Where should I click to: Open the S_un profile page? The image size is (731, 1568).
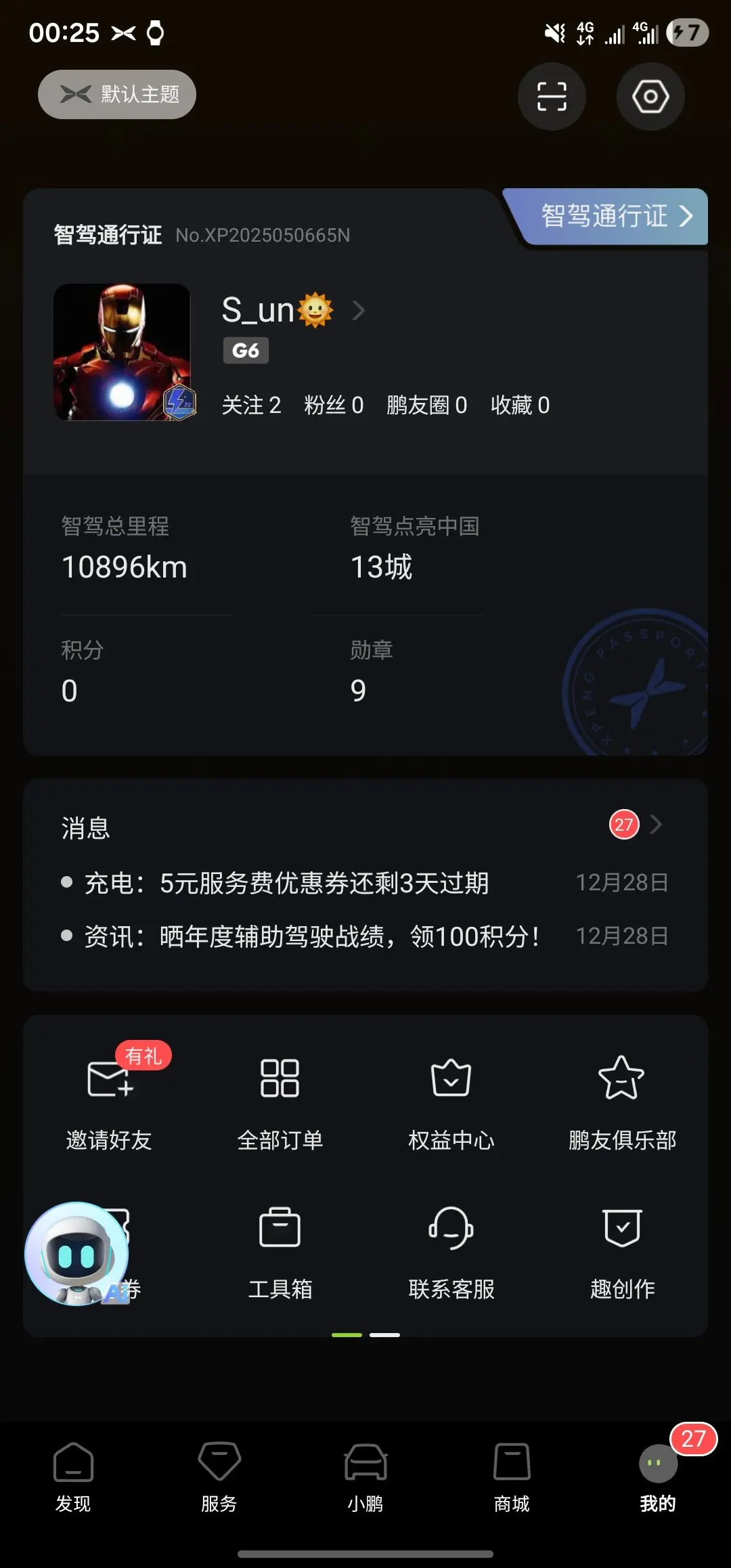(292, 311)
